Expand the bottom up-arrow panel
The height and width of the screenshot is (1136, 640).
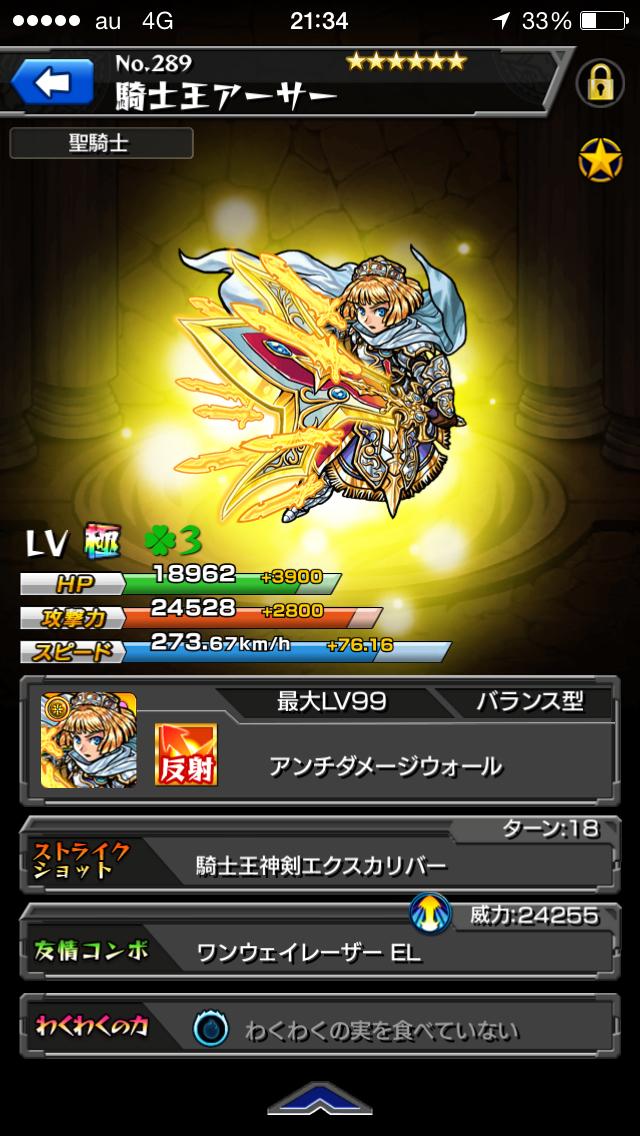coord(319,1102)
